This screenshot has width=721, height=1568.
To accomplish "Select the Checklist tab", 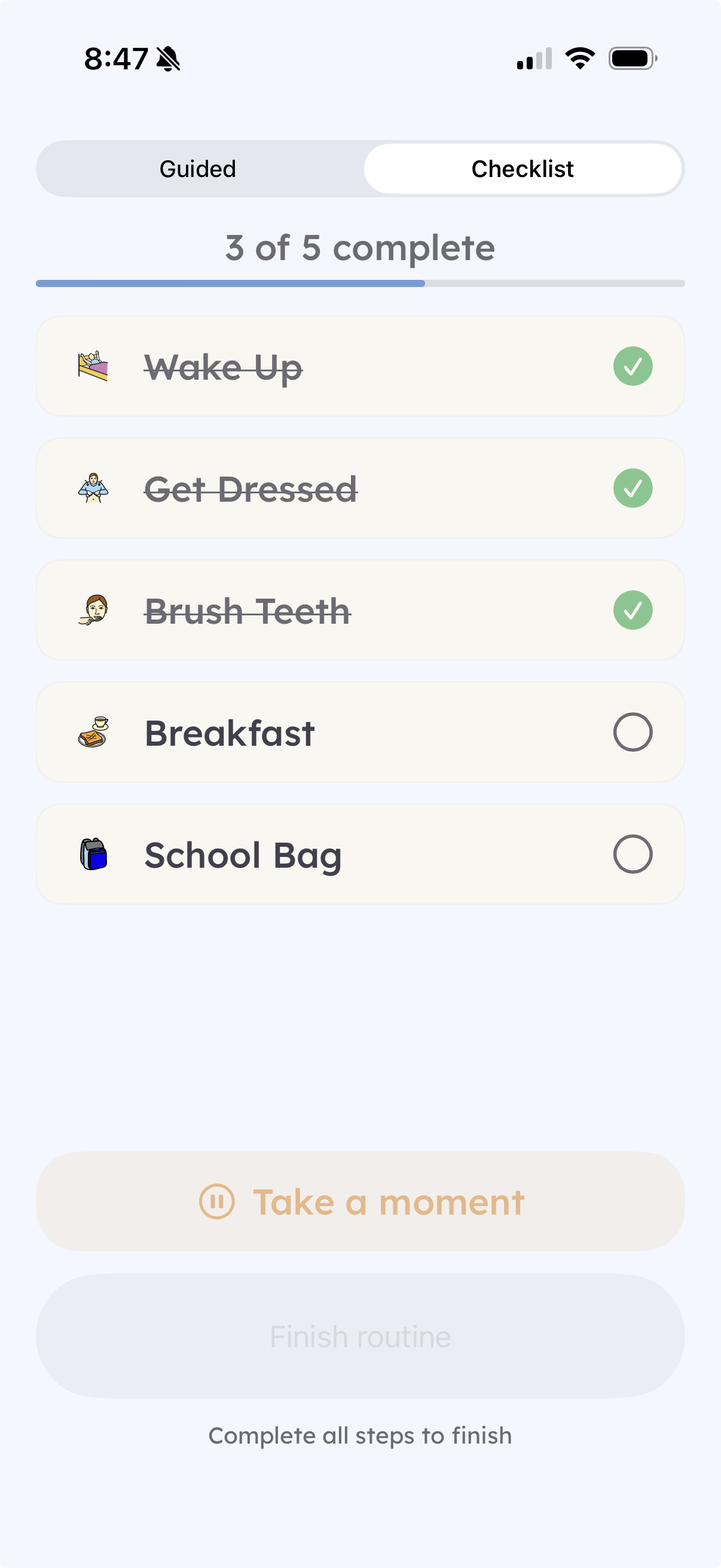I will pyautogui.click(x=523, y=169).
